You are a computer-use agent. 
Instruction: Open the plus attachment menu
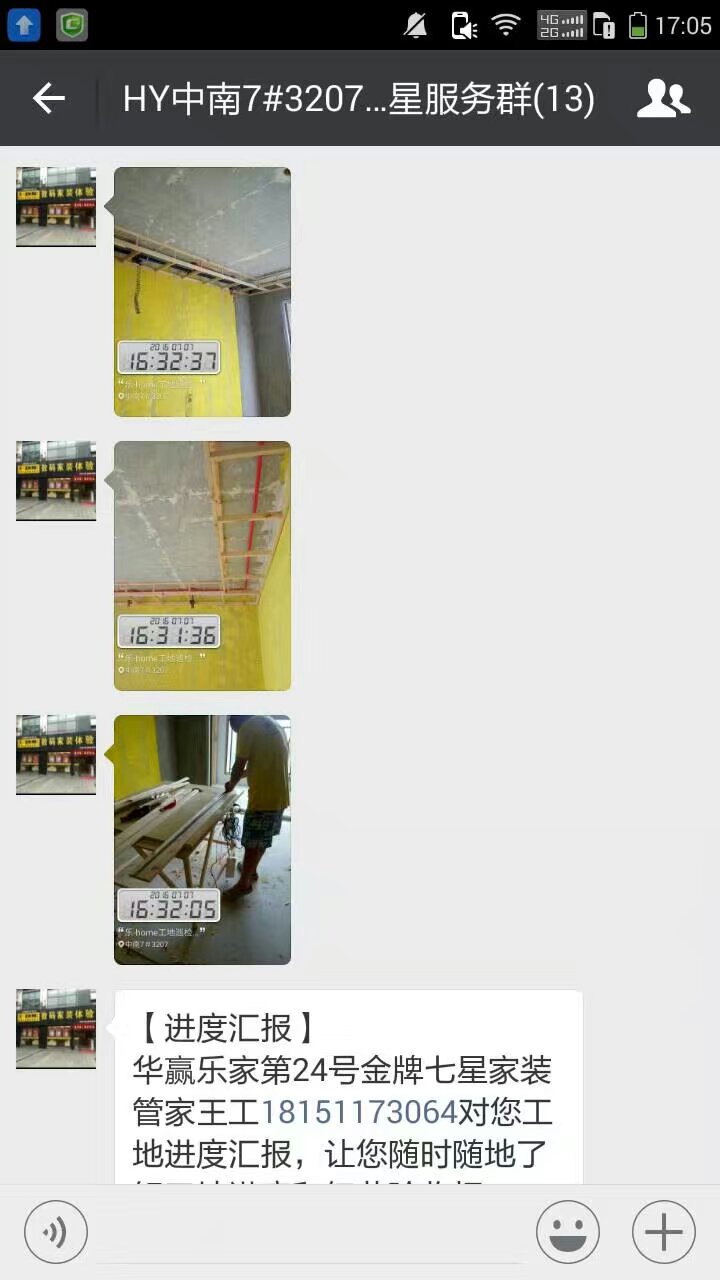663,1231
